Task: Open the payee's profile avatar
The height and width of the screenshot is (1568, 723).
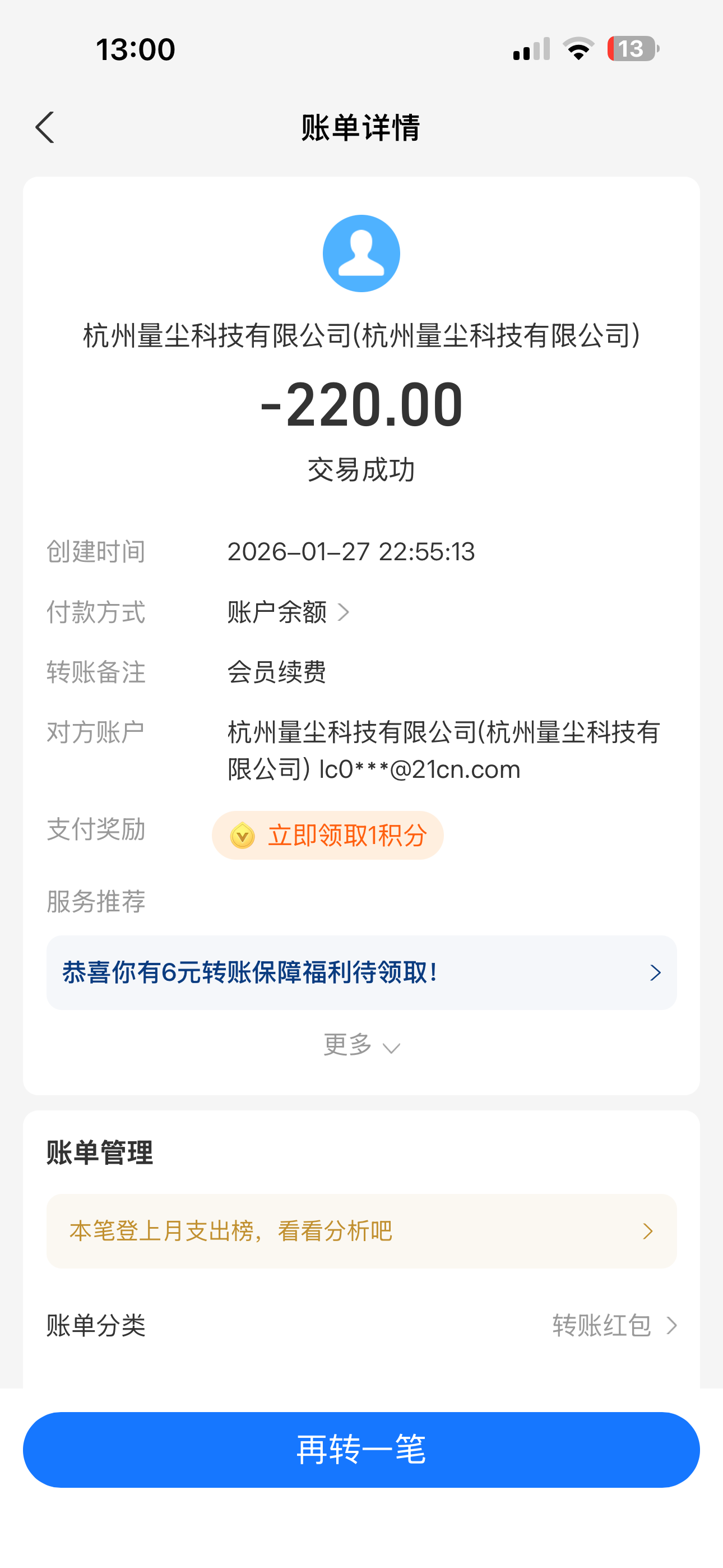Action: click(x=361, y=253)
